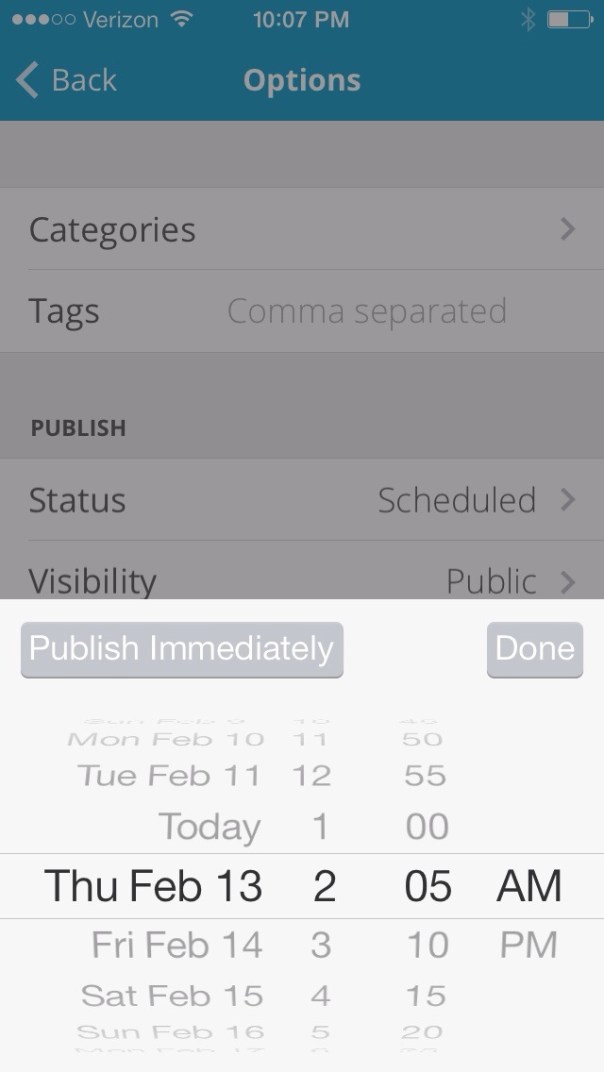Open the Categories row
This screenshot has width=604, height=1072.
[x=301, y=230]
